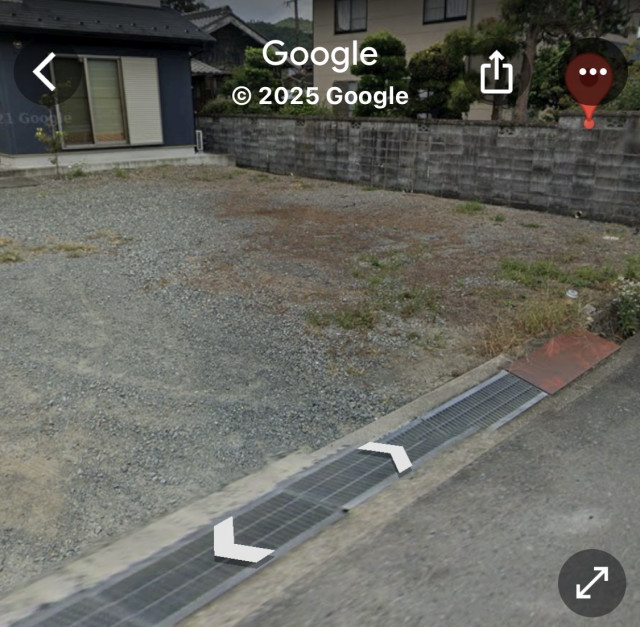
Task: Move forward using the upper navigation arrow
Action: (x=385, y=455)
